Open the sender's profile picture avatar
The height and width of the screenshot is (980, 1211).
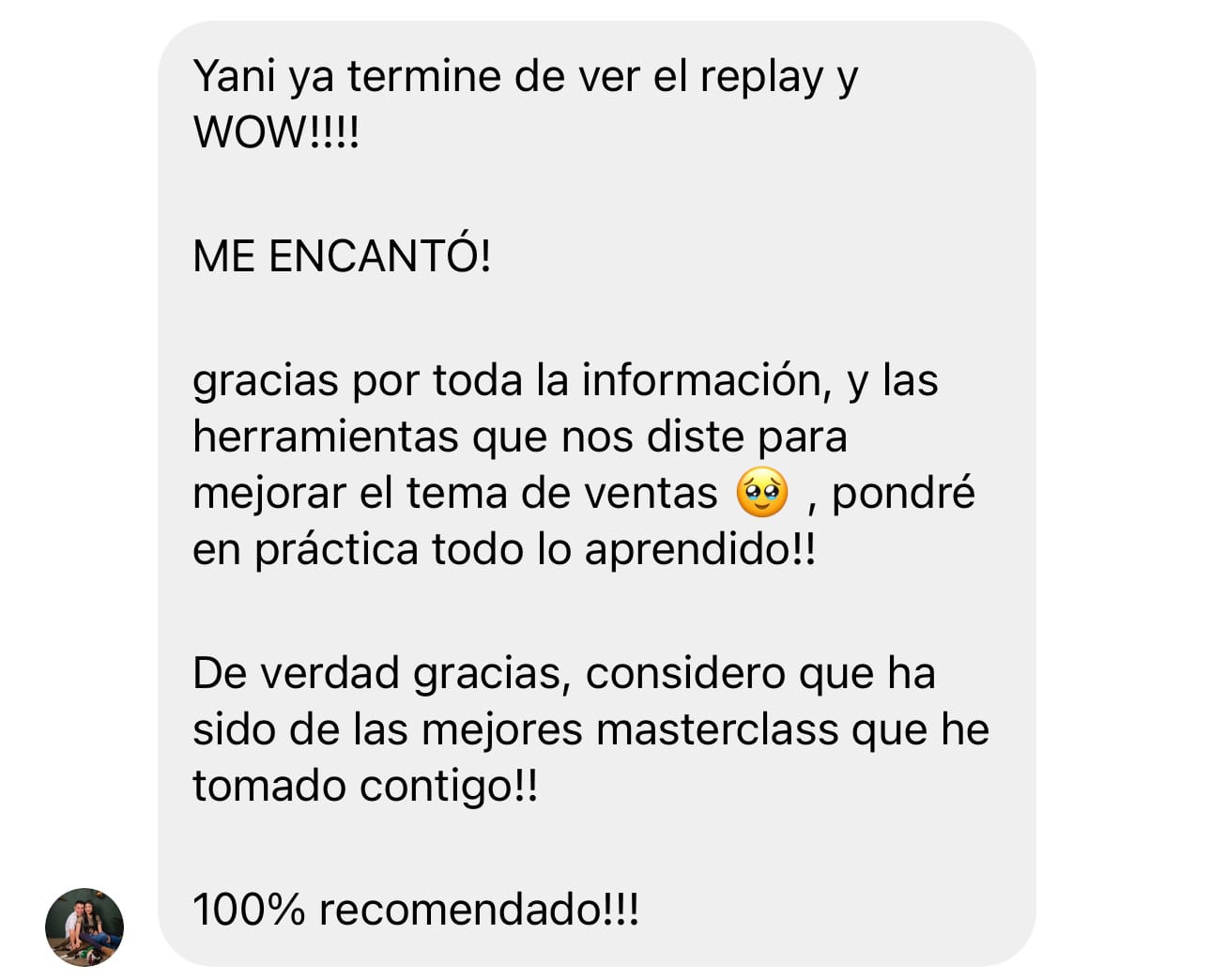84,926
